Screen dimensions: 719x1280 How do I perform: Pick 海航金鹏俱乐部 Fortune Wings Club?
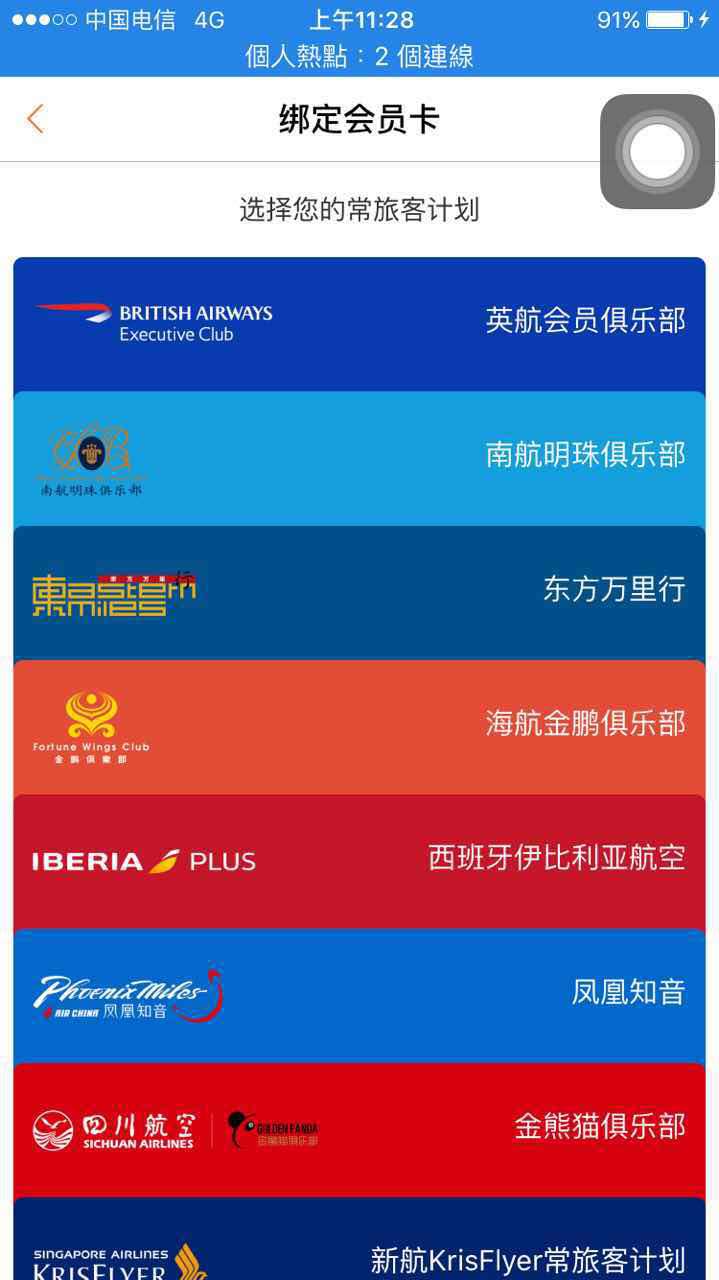(359, 727)
